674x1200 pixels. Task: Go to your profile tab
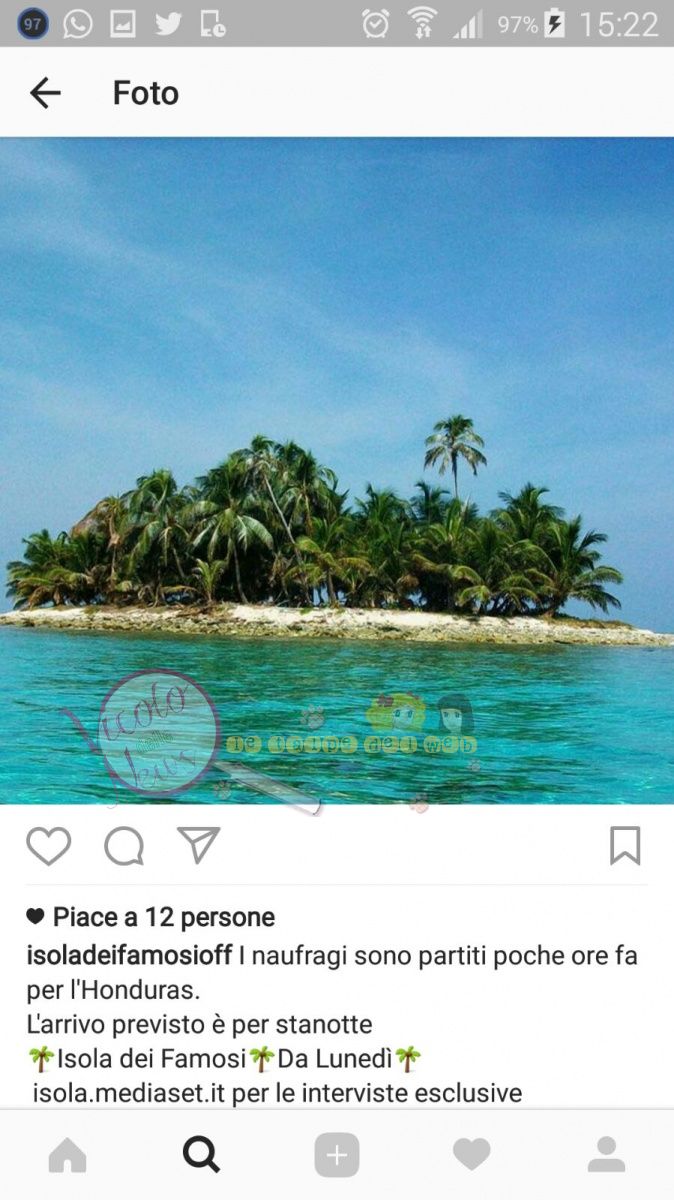(x=606, y=1155)
